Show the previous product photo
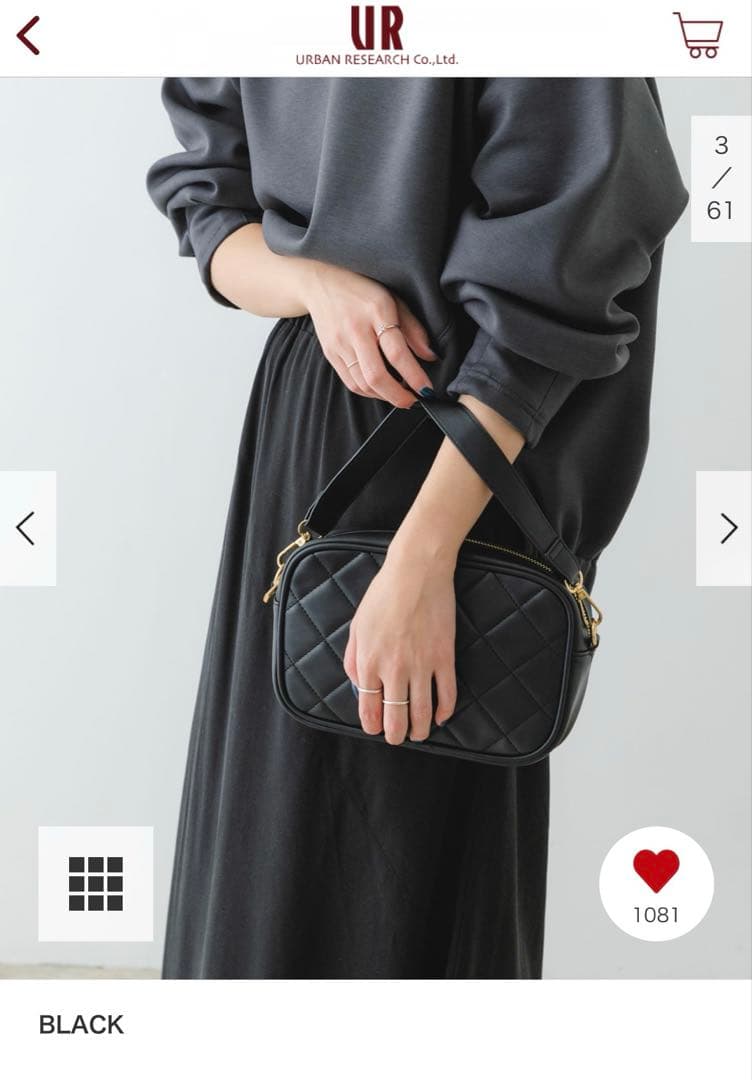 (x=28, y=528)
